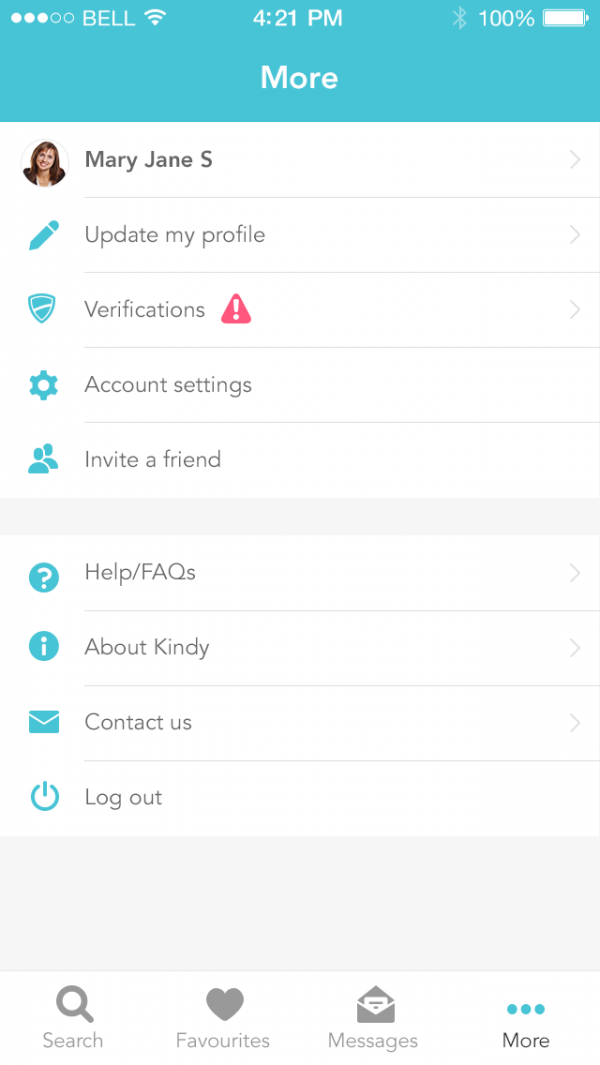
Task: Open Update my profile
Action: click(300, 235)
